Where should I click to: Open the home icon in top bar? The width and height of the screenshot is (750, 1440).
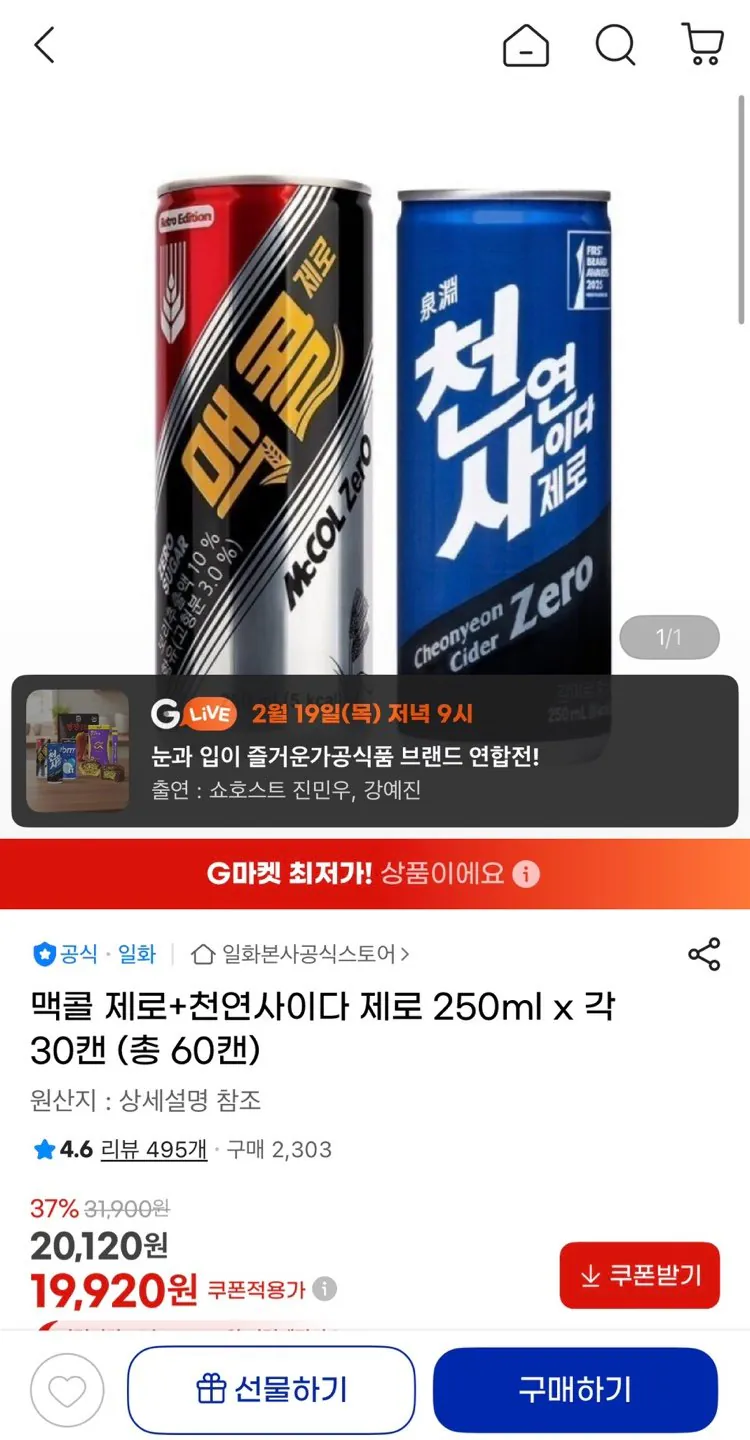point(526,45)
